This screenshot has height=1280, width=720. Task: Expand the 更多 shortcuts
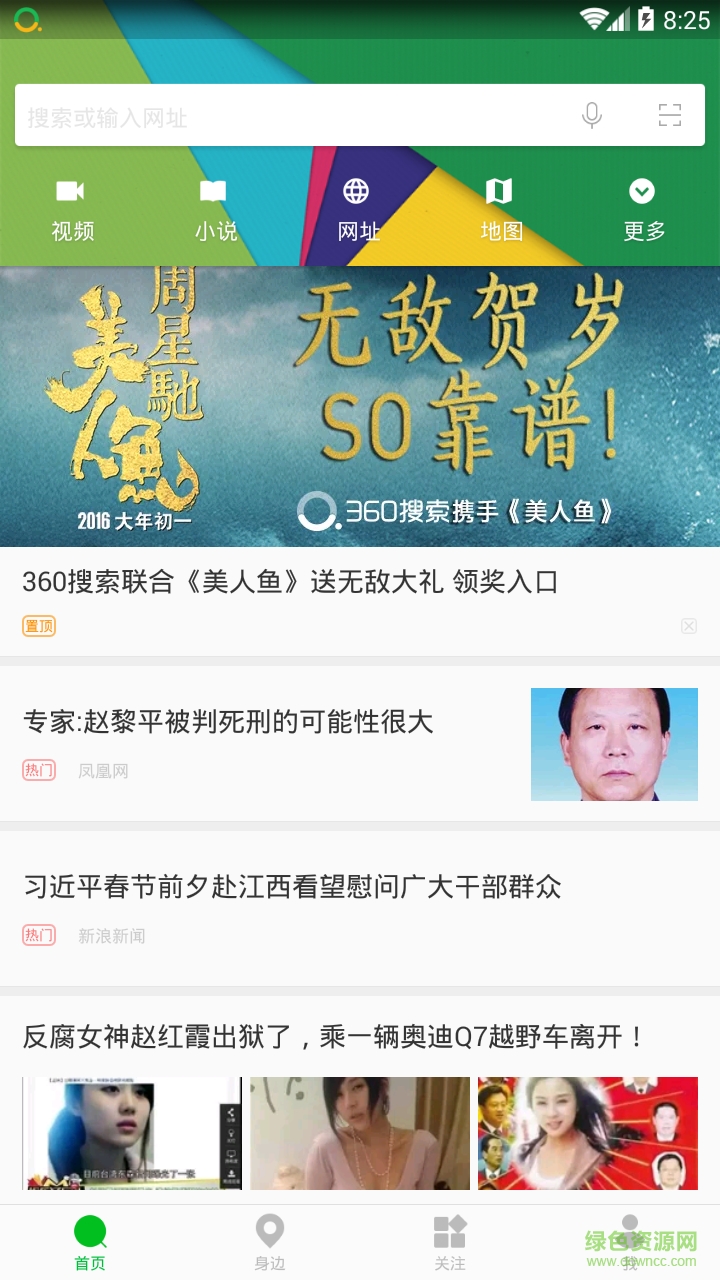tap(643, 210)
